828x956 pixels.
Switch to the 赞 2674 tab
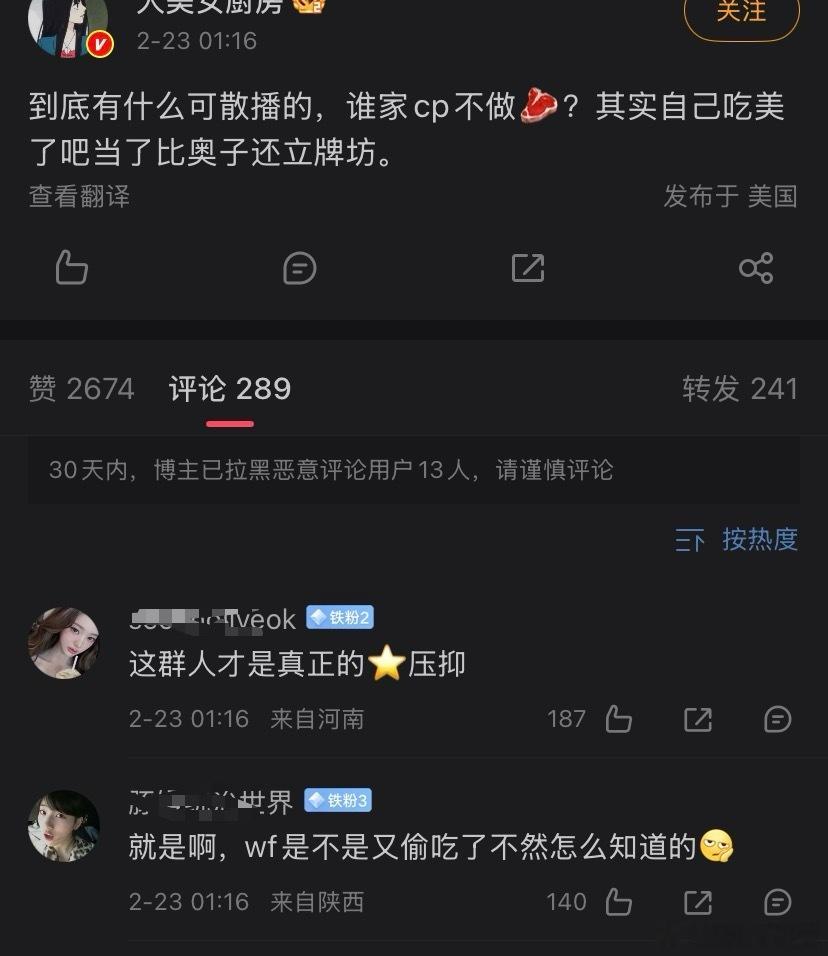(82, 388)
